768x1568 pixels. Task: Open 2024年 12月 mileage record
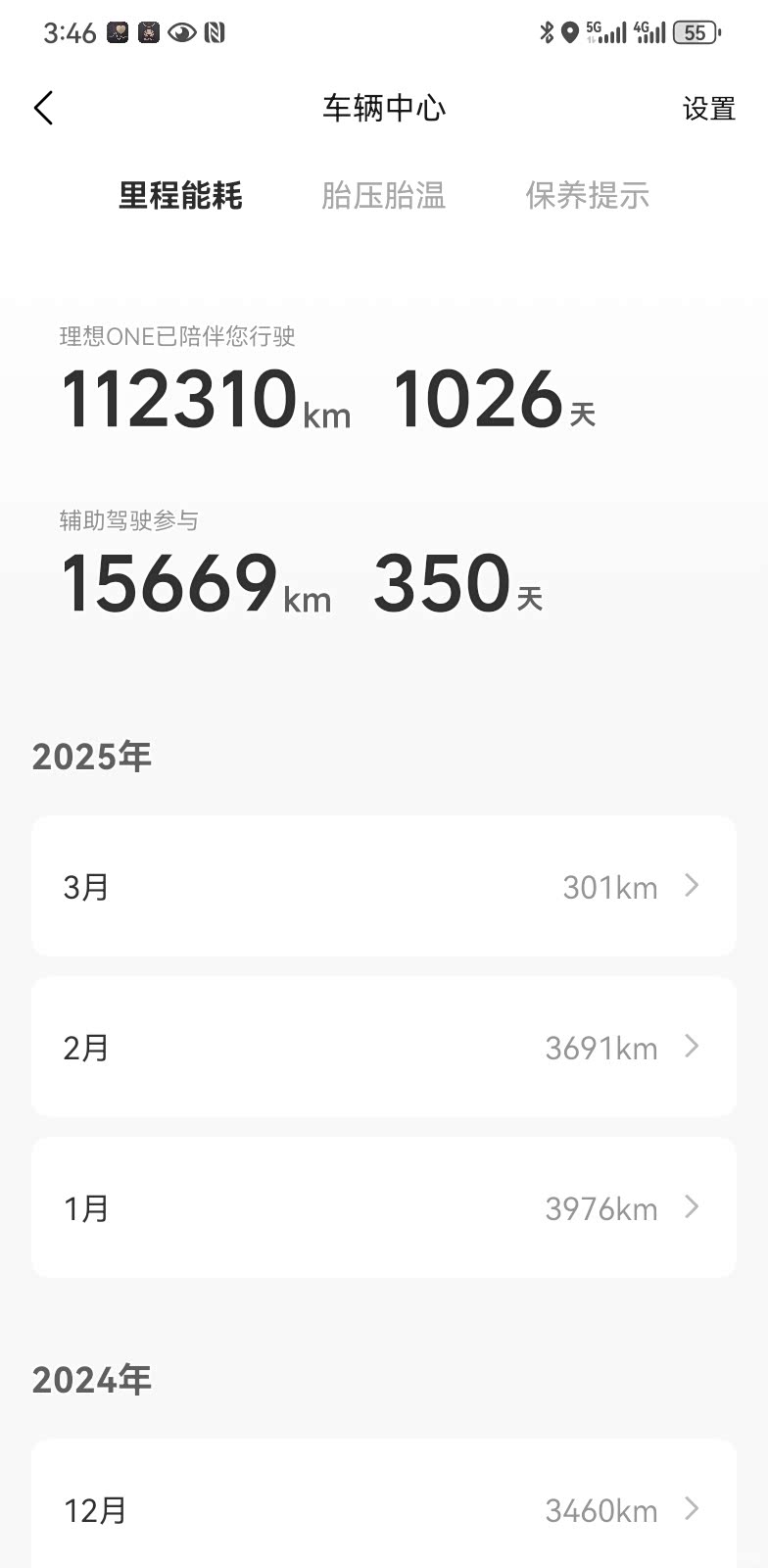[384, 1509]
